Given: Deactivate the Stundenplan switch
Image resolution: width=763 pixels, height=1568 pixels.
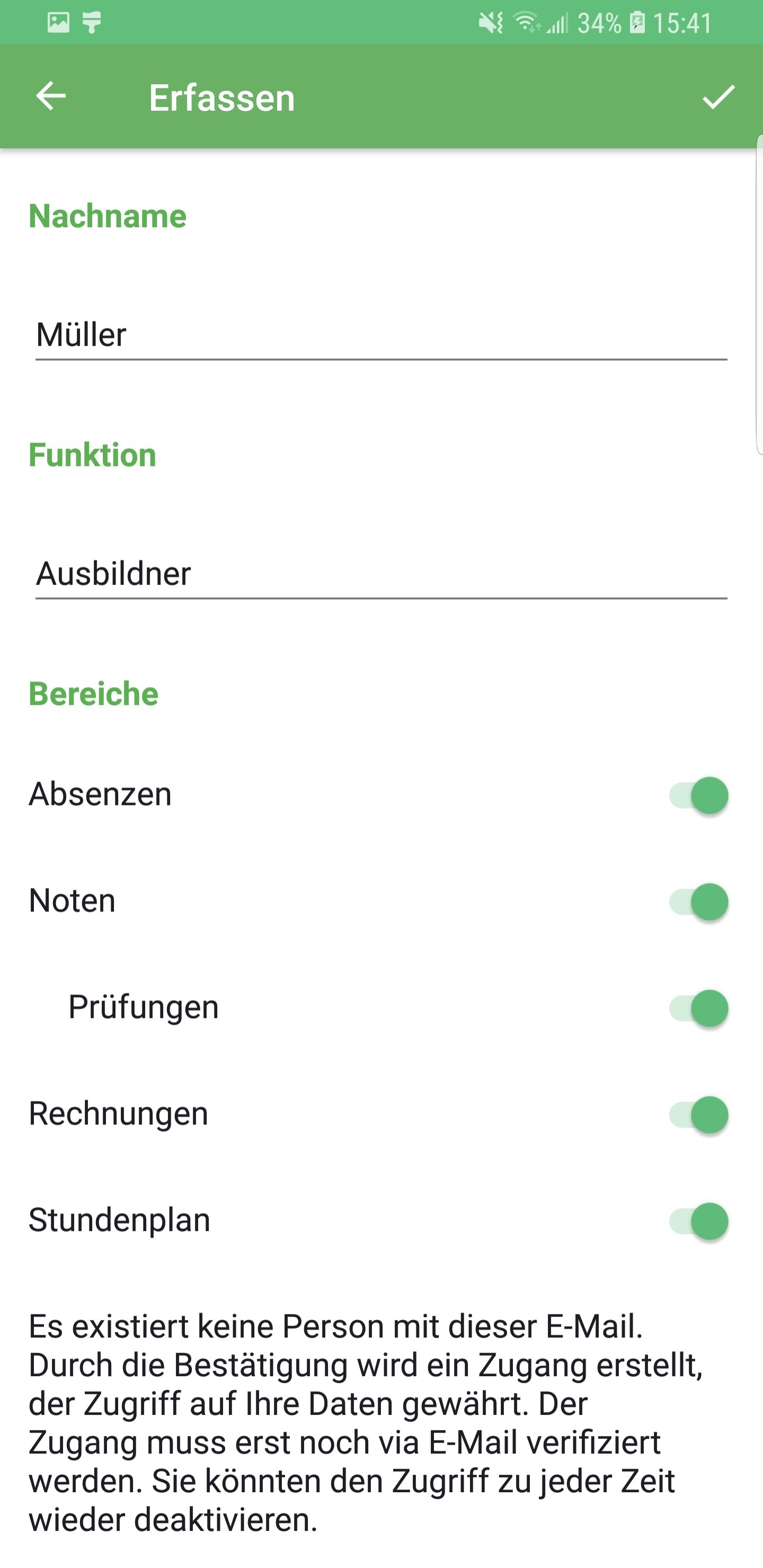Looking at the screenshot, I should (x=698, y=1221).
